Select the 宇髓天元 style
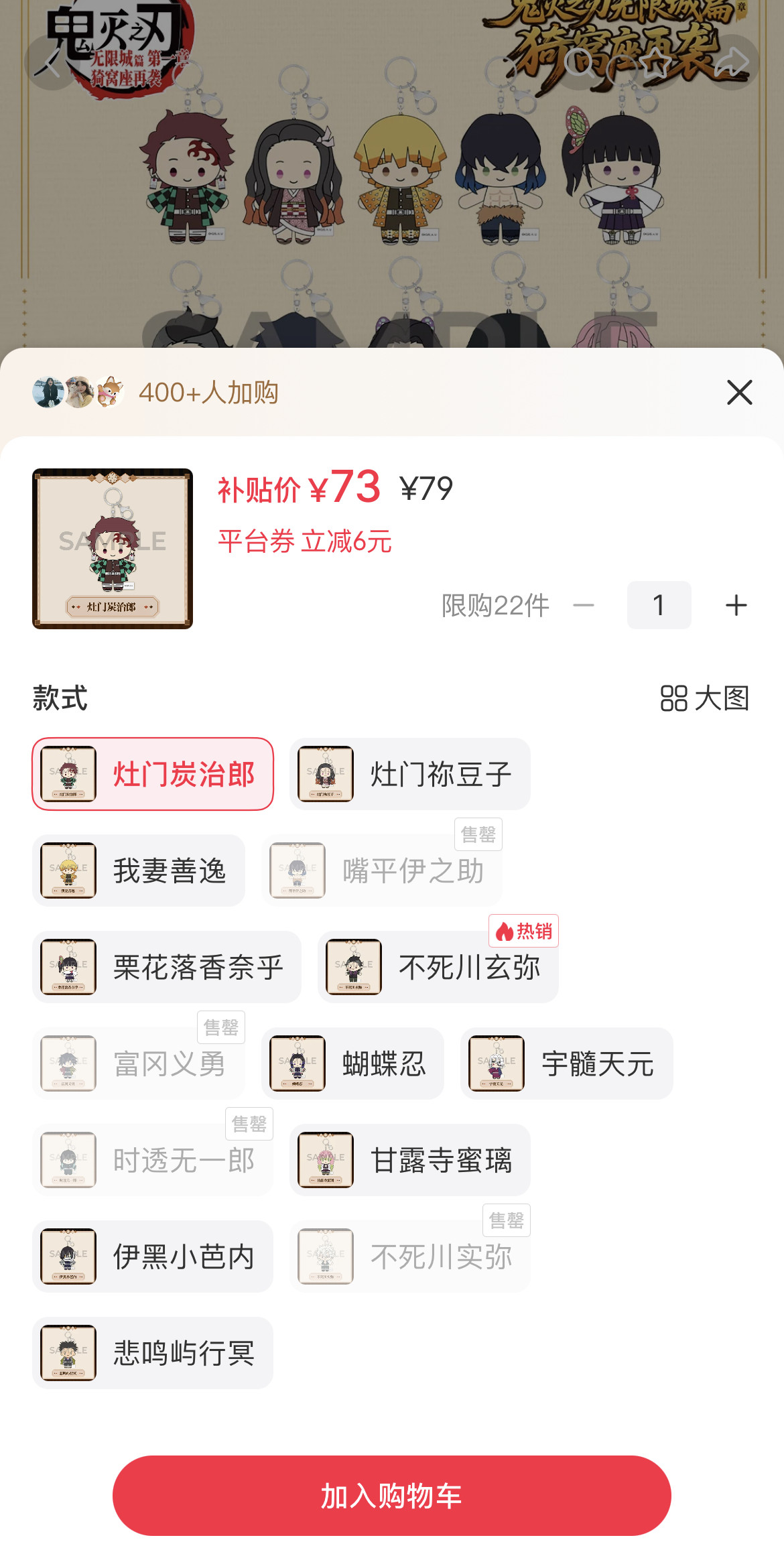784x1552 pixels. (566, 1063)
